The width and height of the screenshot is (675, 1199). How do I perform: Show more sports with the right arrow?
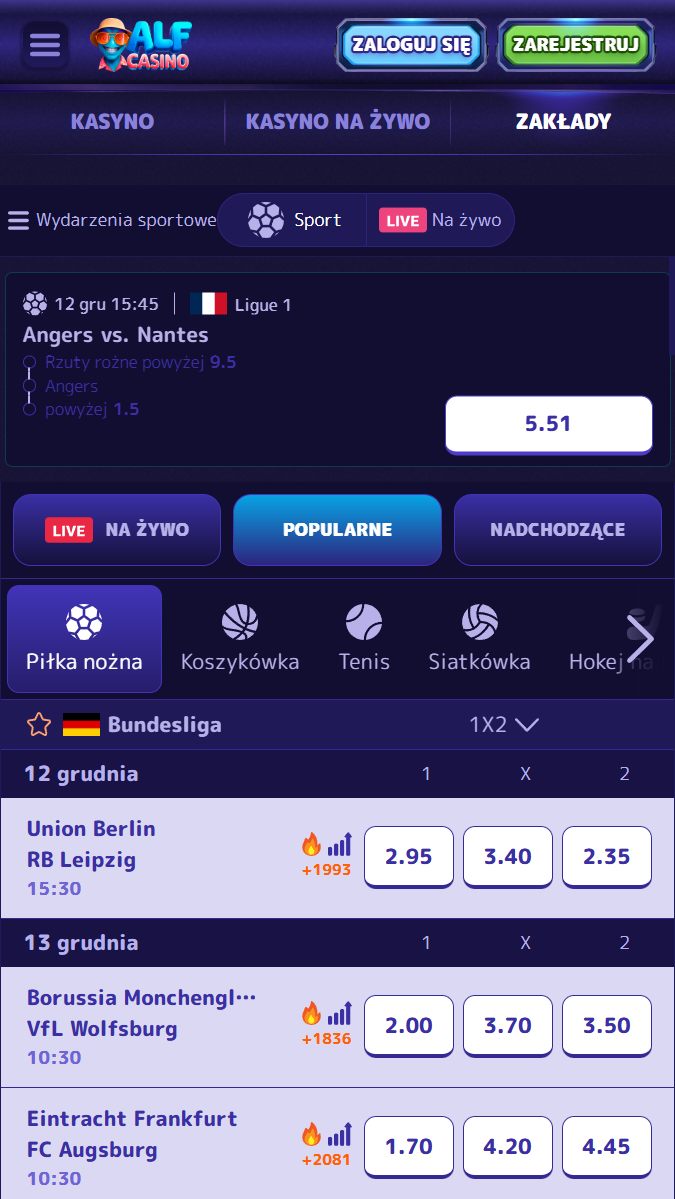639,638
